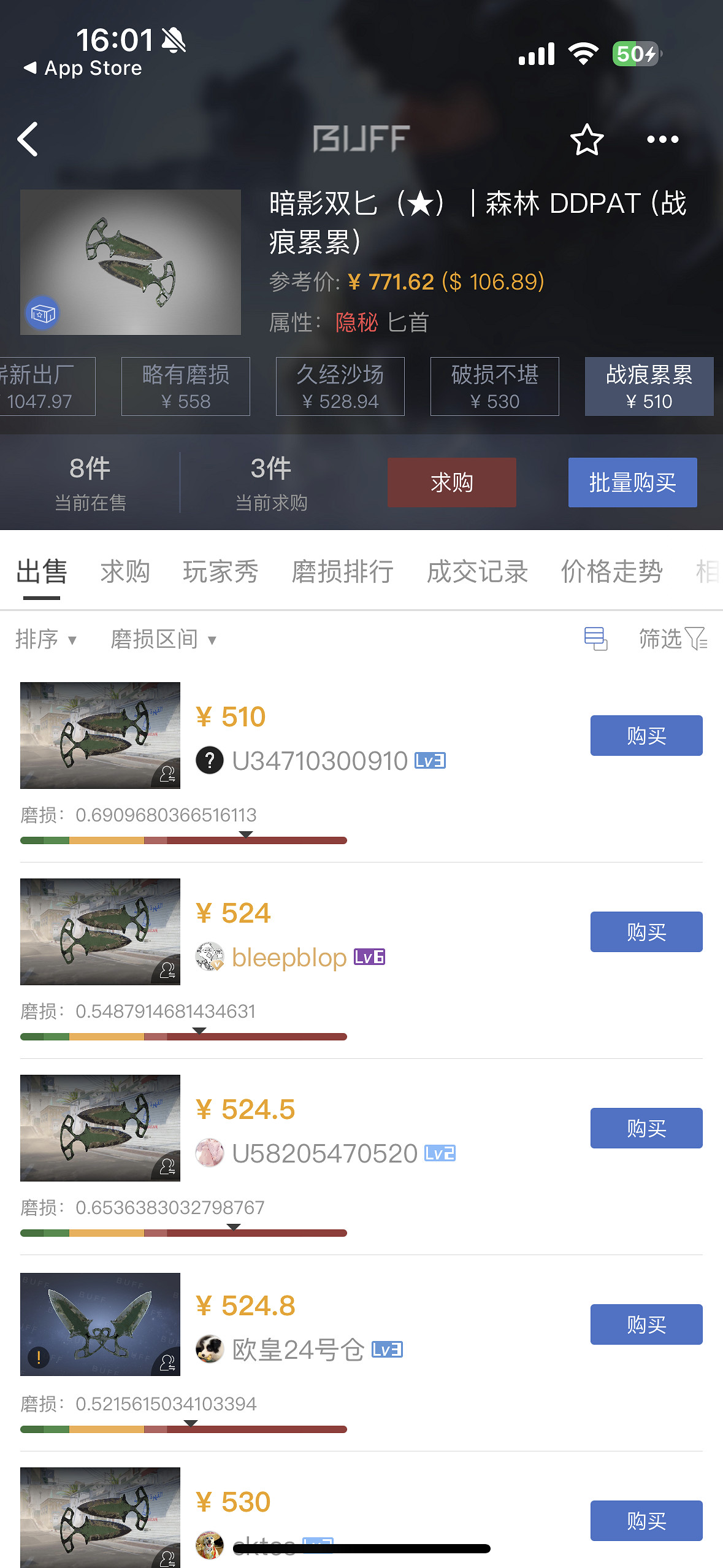This screenshot has height=1568, width=723.
Task: Click 购买 on the ¥510 listing
Action: pos(646,736)
